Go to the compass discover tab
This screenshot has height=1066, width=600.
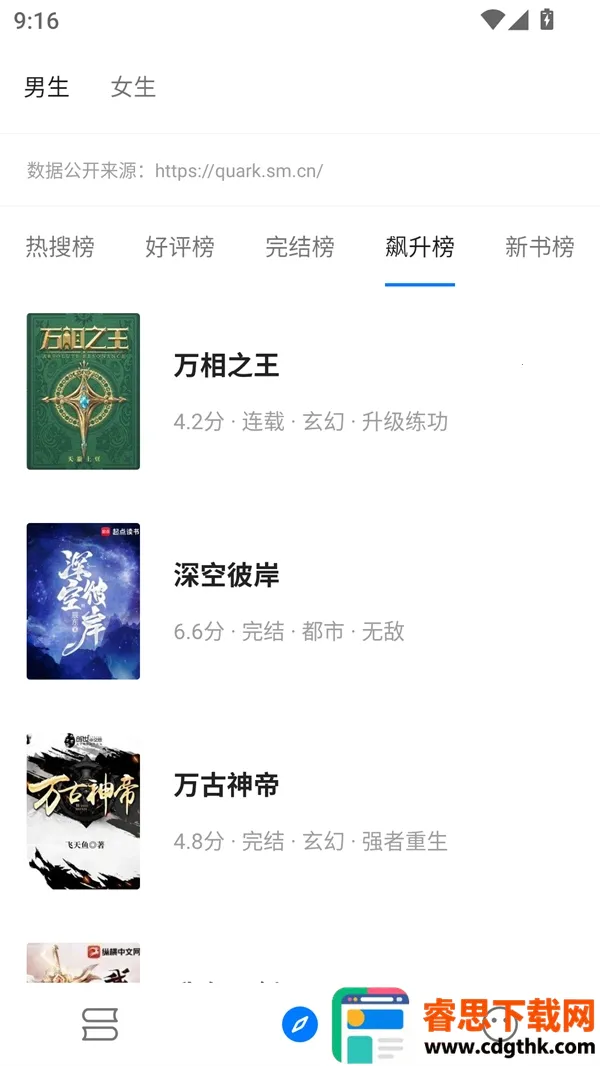[300, 1024]
